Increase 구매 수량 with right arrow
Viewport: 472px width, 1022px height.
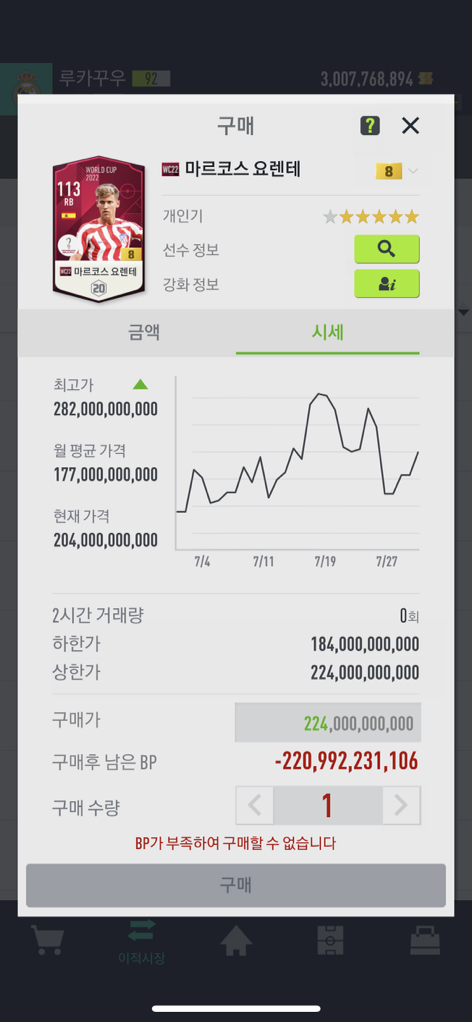(401, 806)
